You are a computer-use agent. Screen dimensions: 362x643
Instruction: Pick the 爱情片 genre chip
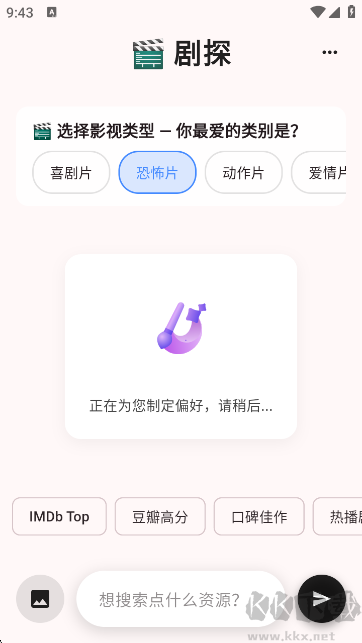point(319,172)
